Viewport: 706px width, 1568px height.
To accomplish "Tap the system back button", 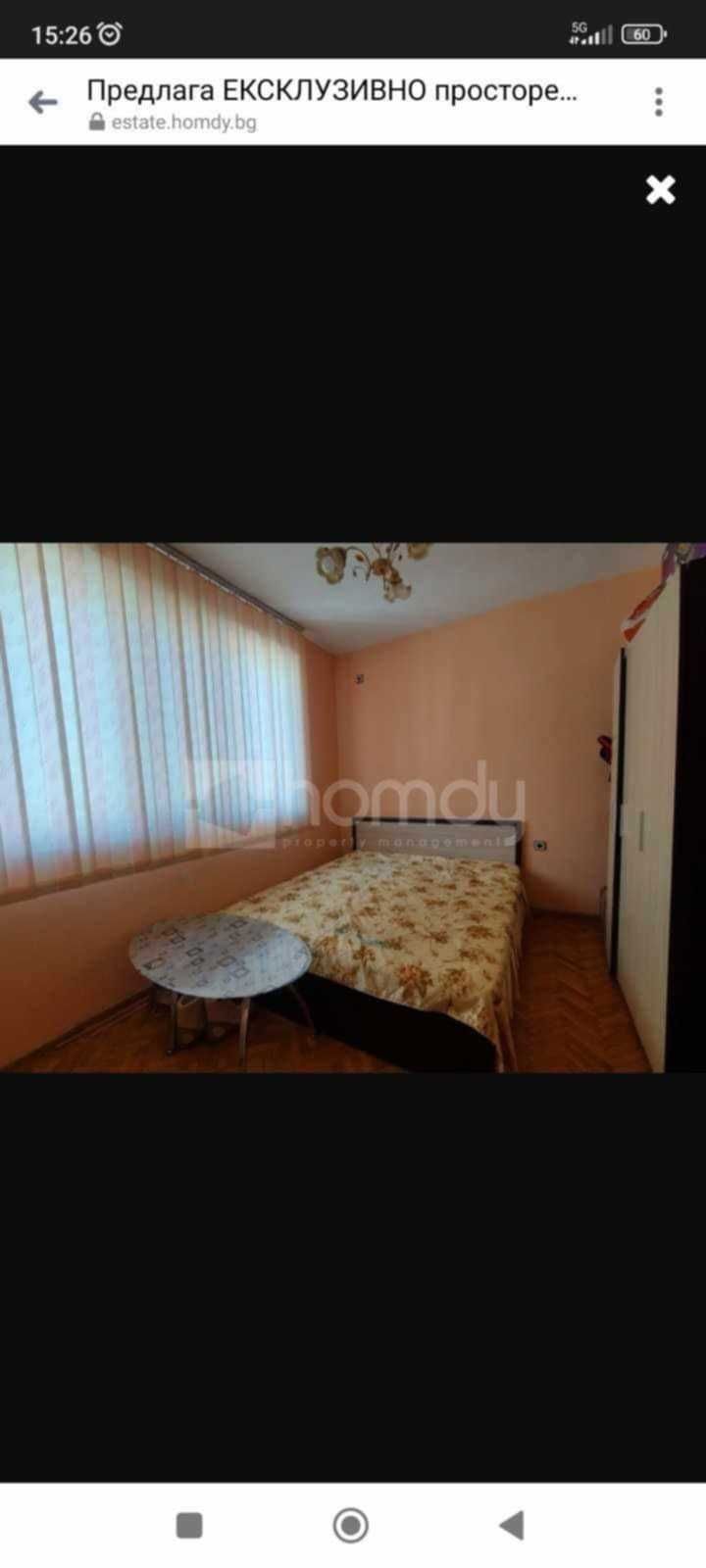I will click(512, 1525).
